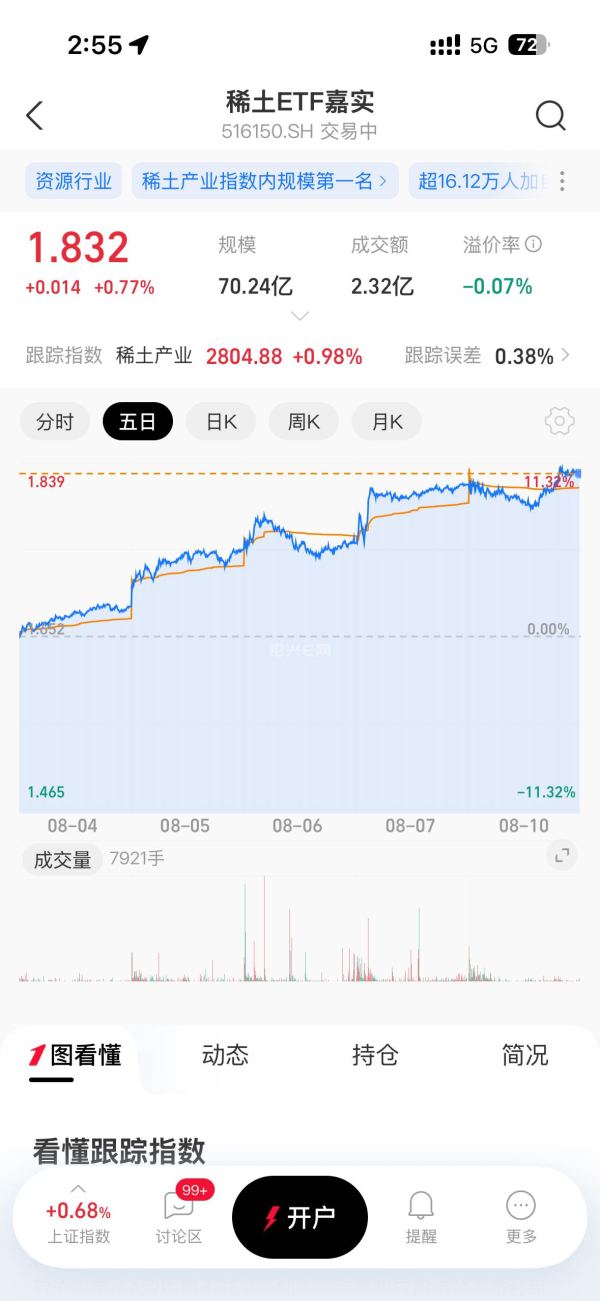Screen dimensions: 600x1301
Task: Go back using the top-left arrow
Action: 35,116
